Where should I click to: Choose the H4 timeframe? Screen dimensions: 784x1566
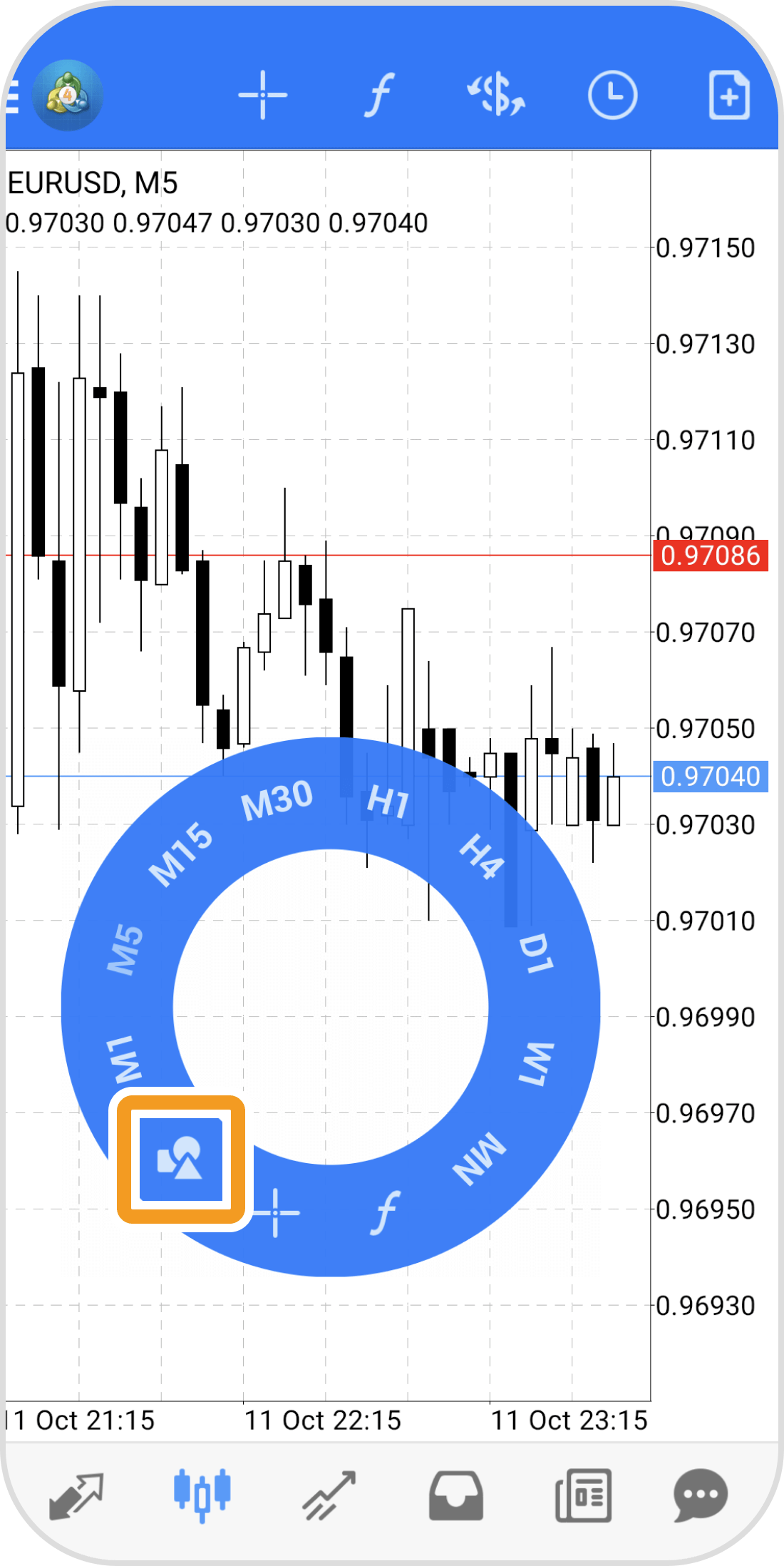pos(482,856)
